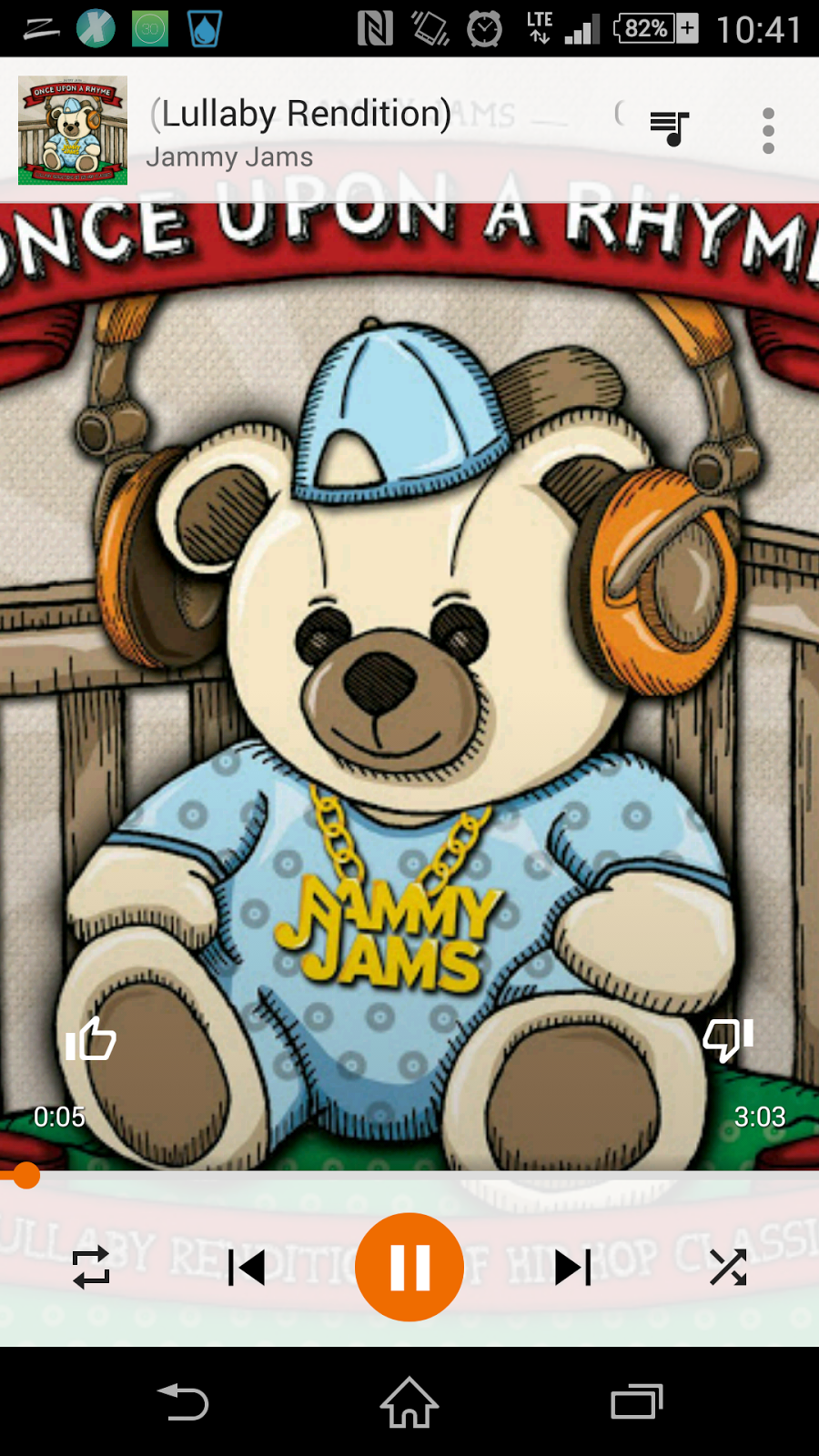The image size is (819, 1456).
Task: Skip to the next track
Action: pyautogui.click(x=573, y=1267)
